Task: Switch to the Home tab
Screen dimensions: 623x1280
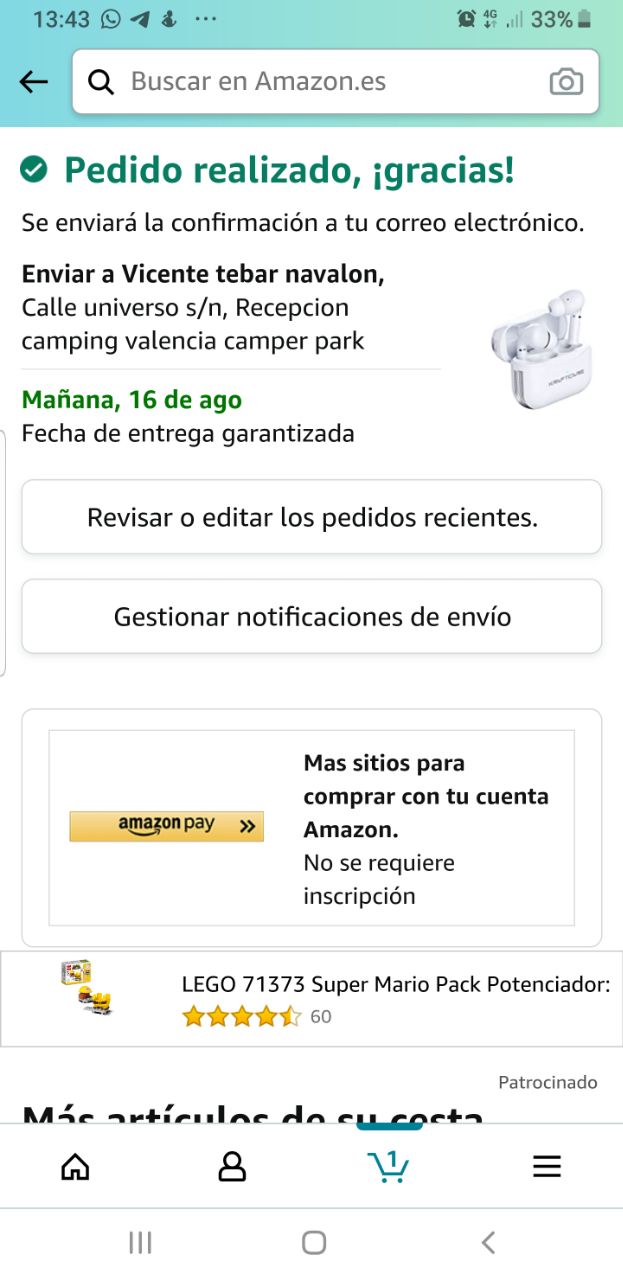Action: [x=75, y=1166]
